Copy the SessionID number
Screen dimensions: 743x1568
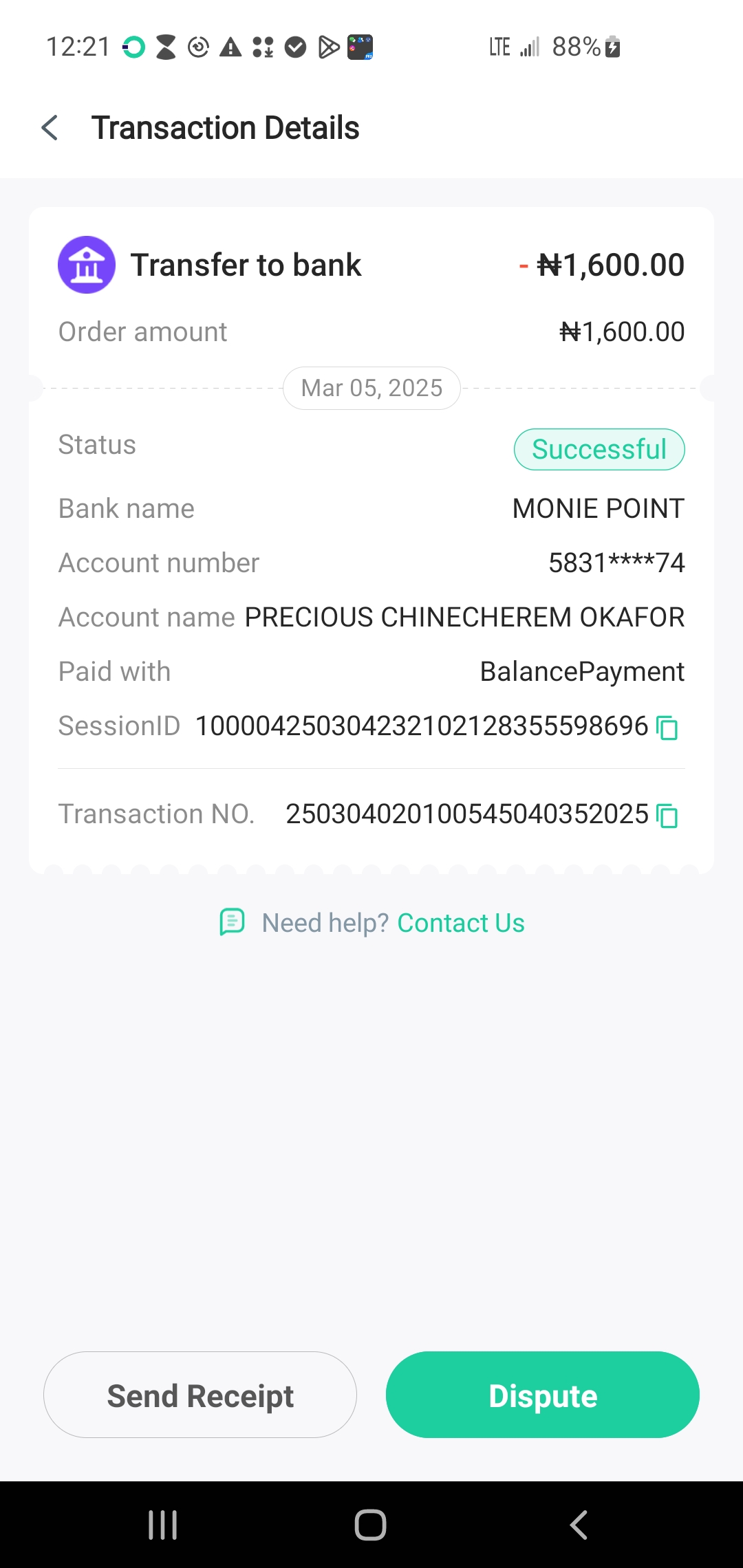point(667,728)
